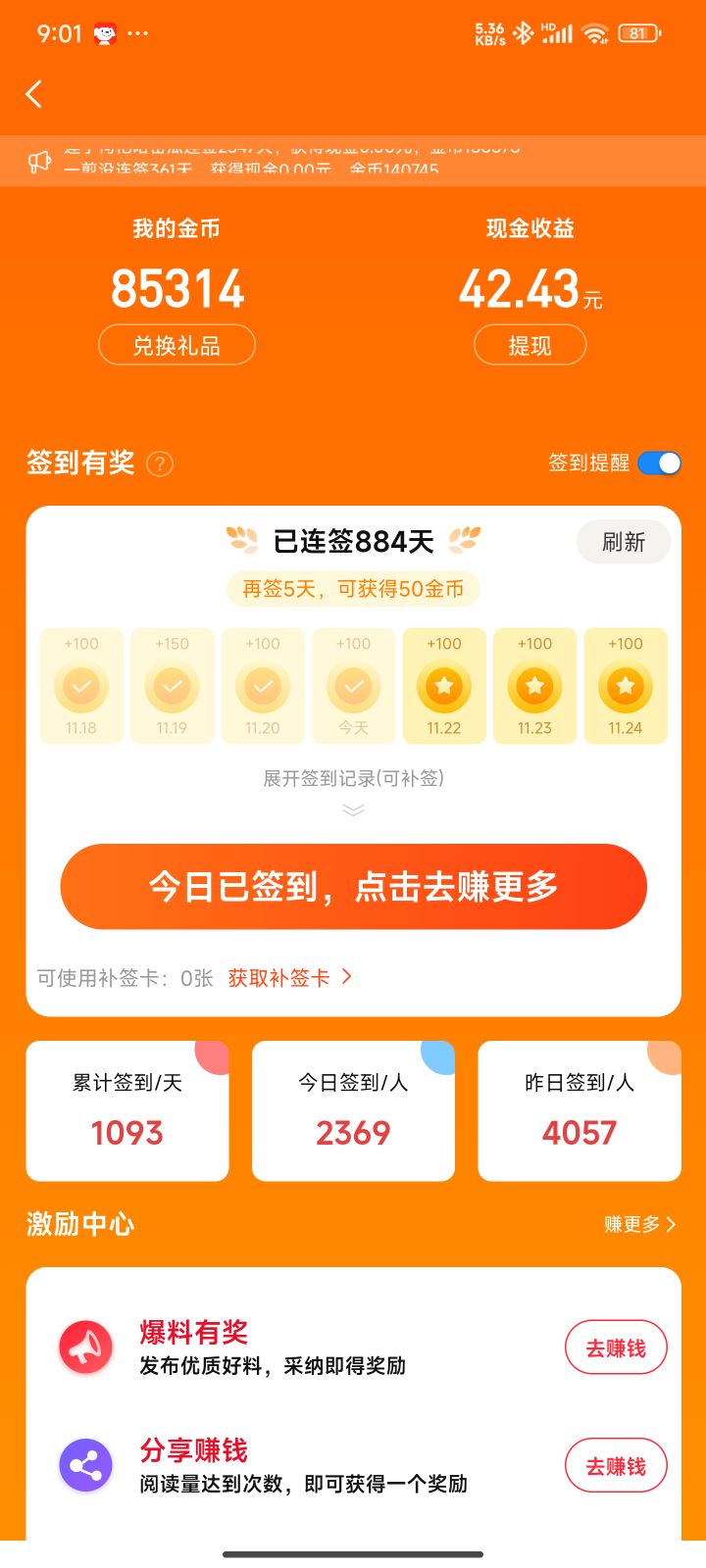706x1568 pixels.
Task: Open the 获取补签卡 link
Action: [x=289, y=977]
